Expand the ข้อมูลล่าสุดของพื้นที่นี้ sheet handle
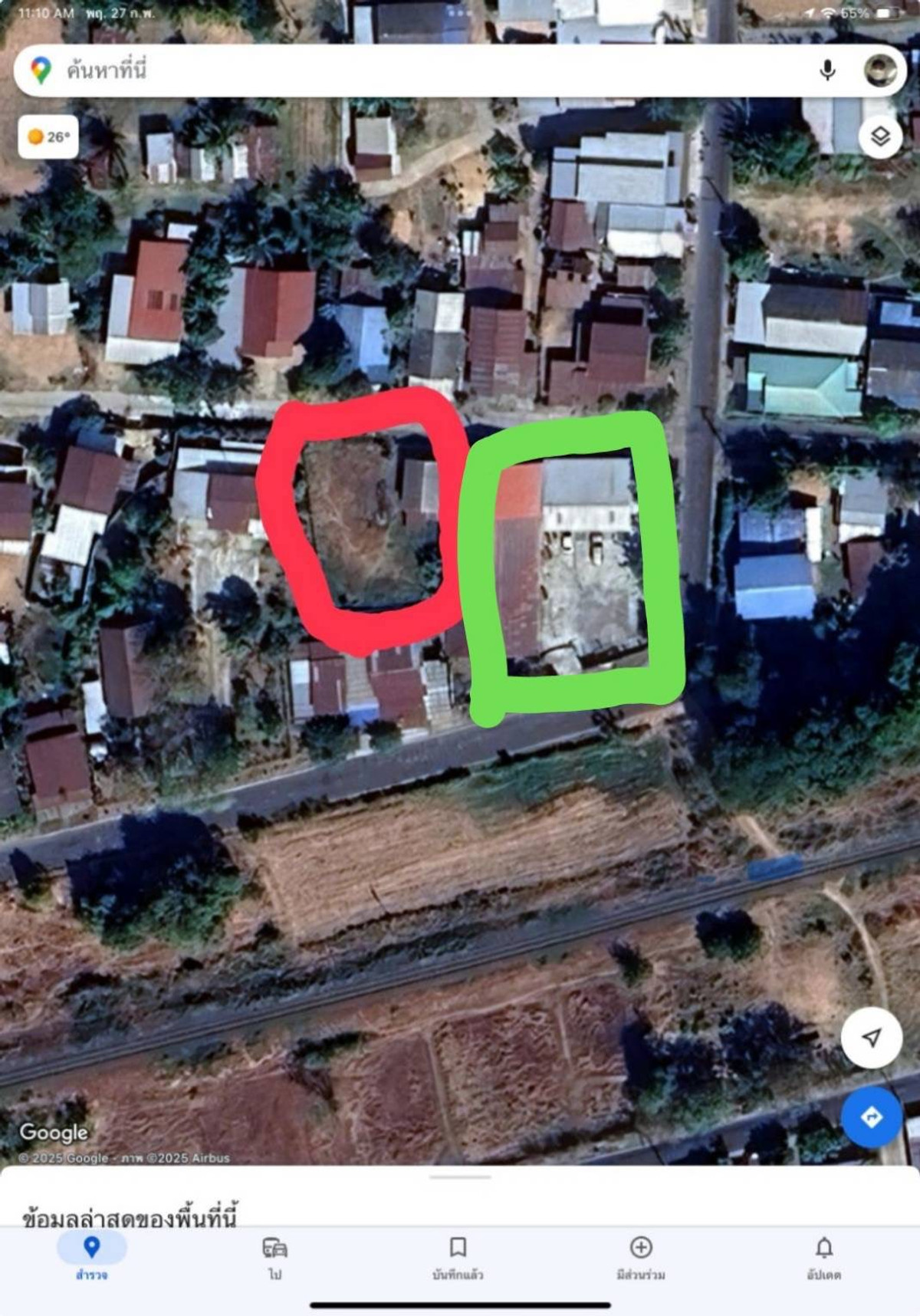920x1316 pixels. 460,1177
